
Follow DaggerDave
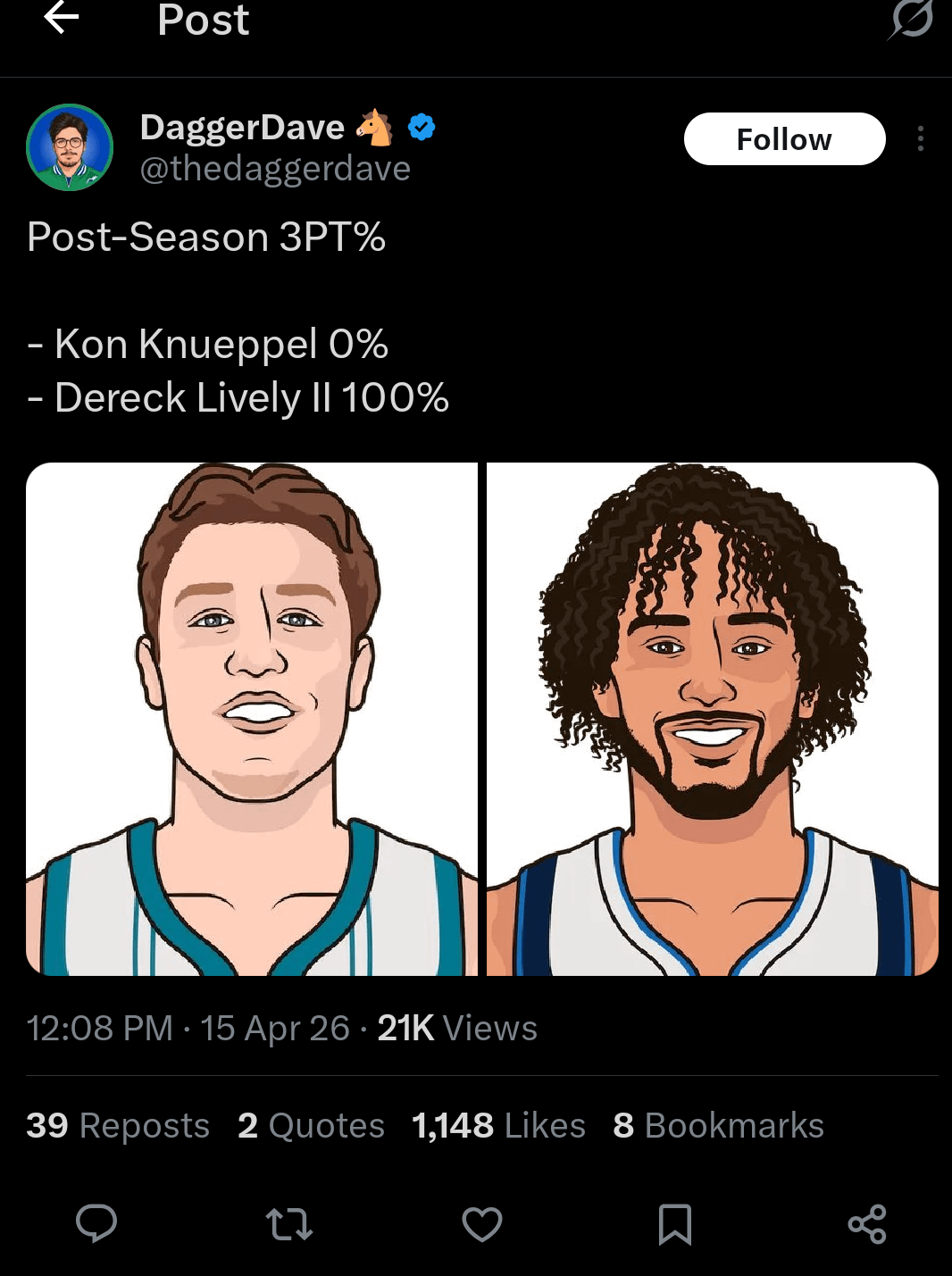[x=784, y=139]
